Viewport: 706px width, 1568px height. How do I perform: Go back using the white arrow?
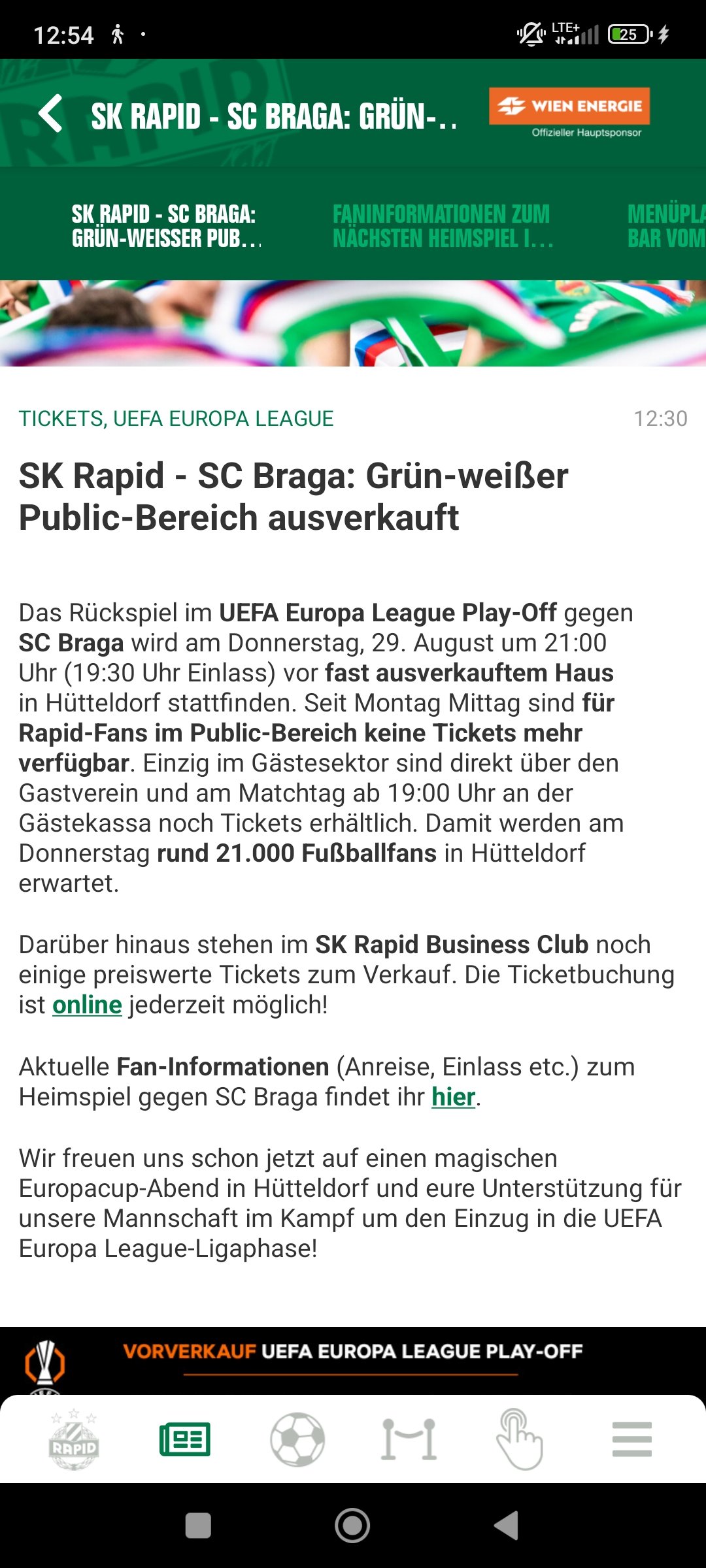50,114
